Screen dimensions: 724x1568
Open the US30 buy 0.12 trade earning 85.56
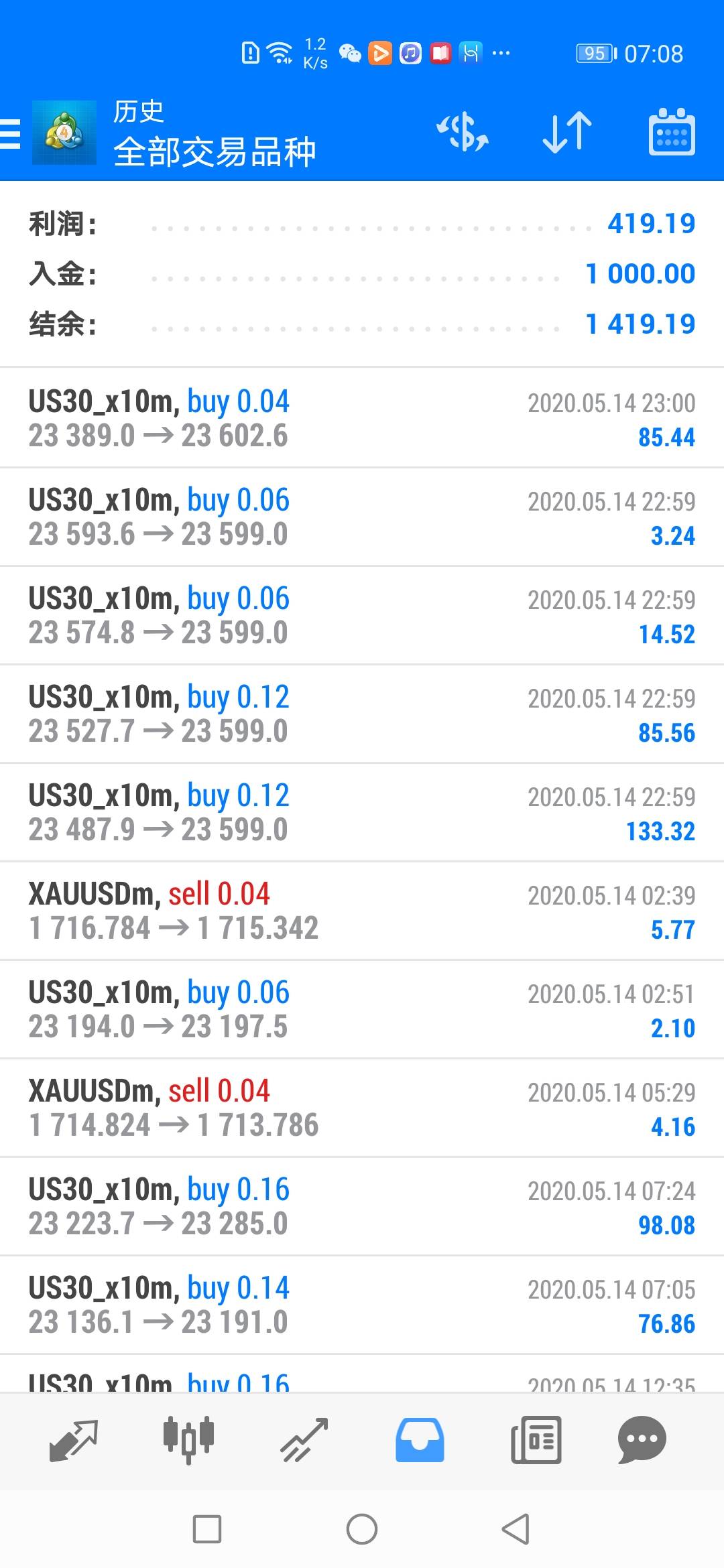pyautogui.click(x=362, y=714)
